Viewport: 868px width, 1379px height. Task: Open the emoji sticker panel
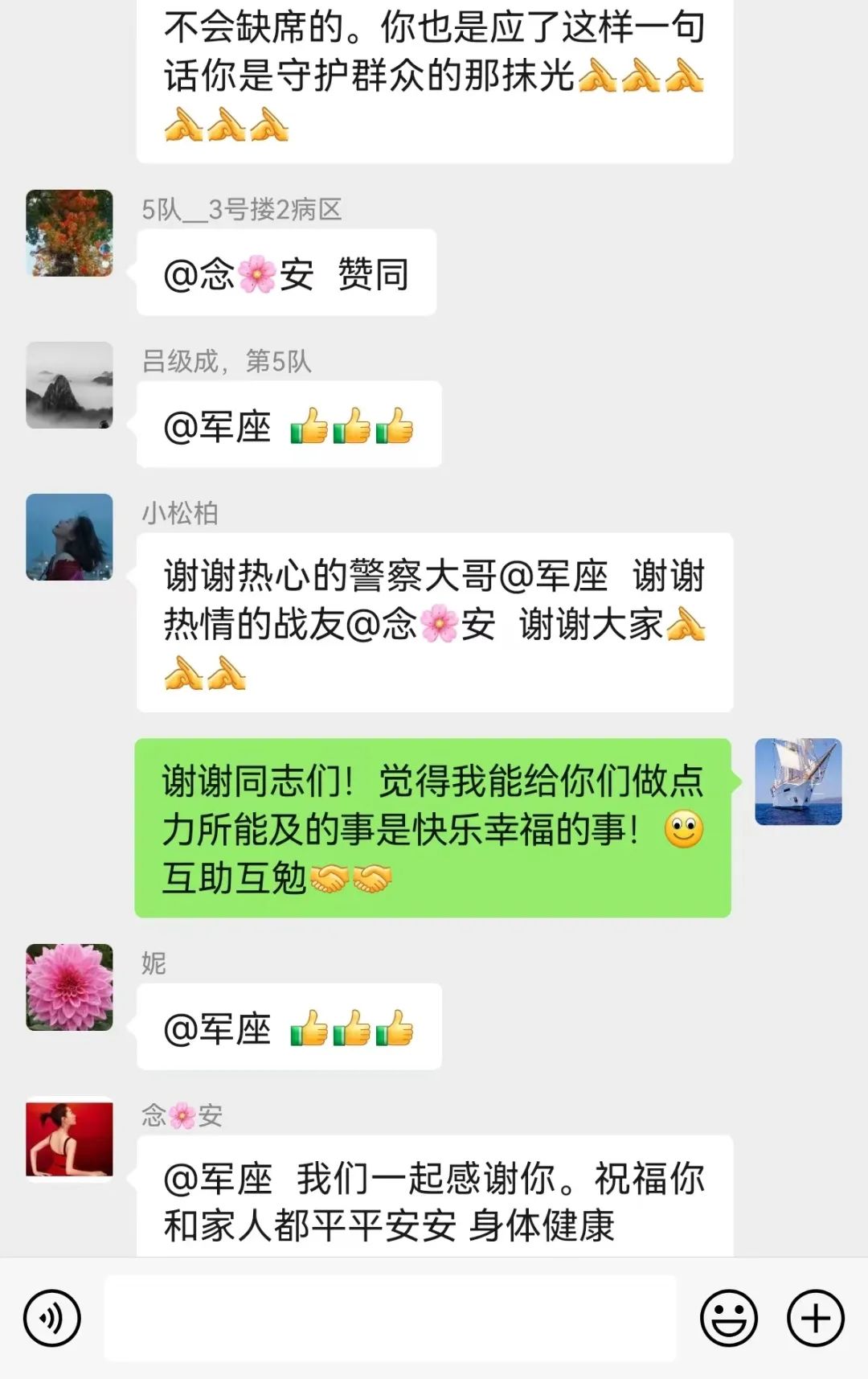click(x=728, y=1319)
